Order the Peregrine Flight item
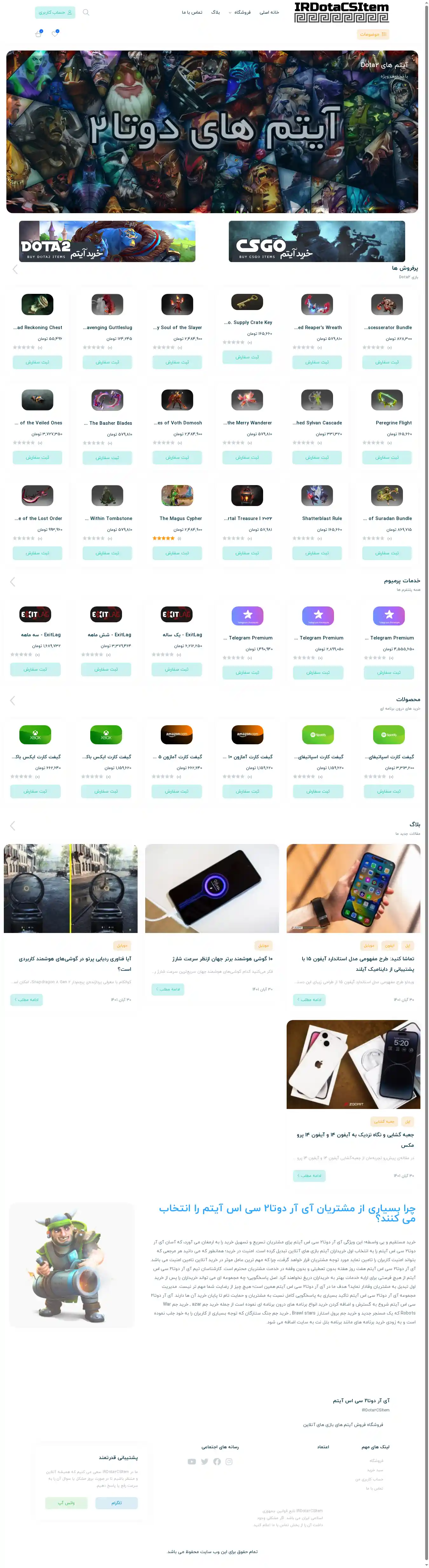 [387, 457]
